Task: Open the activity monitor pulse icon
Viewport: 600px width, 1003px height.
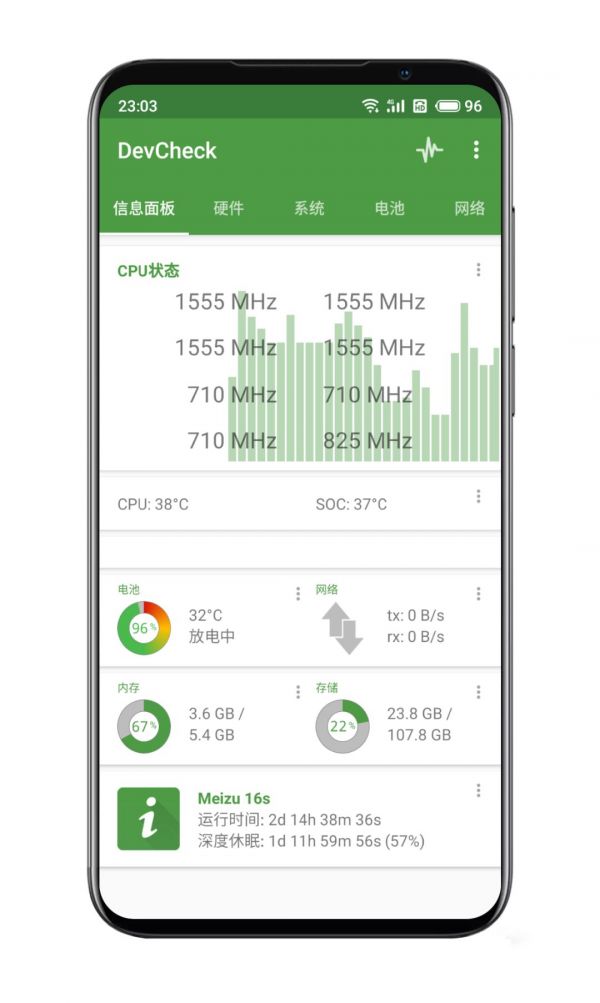Action: click(429, 150)
